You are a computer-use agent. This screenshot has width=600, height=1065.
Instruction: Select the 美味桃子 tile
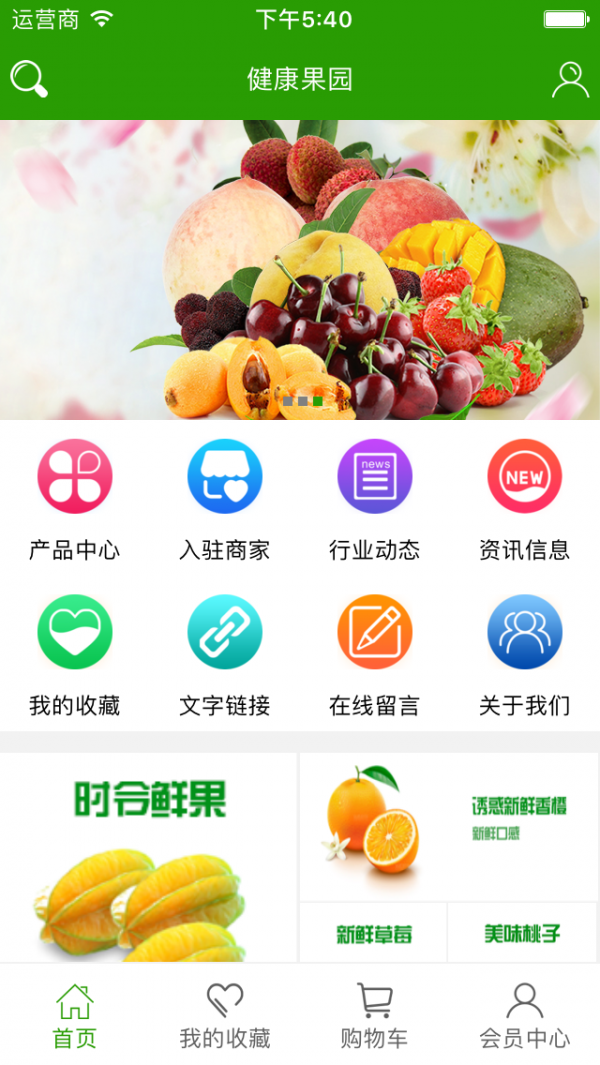522,933
